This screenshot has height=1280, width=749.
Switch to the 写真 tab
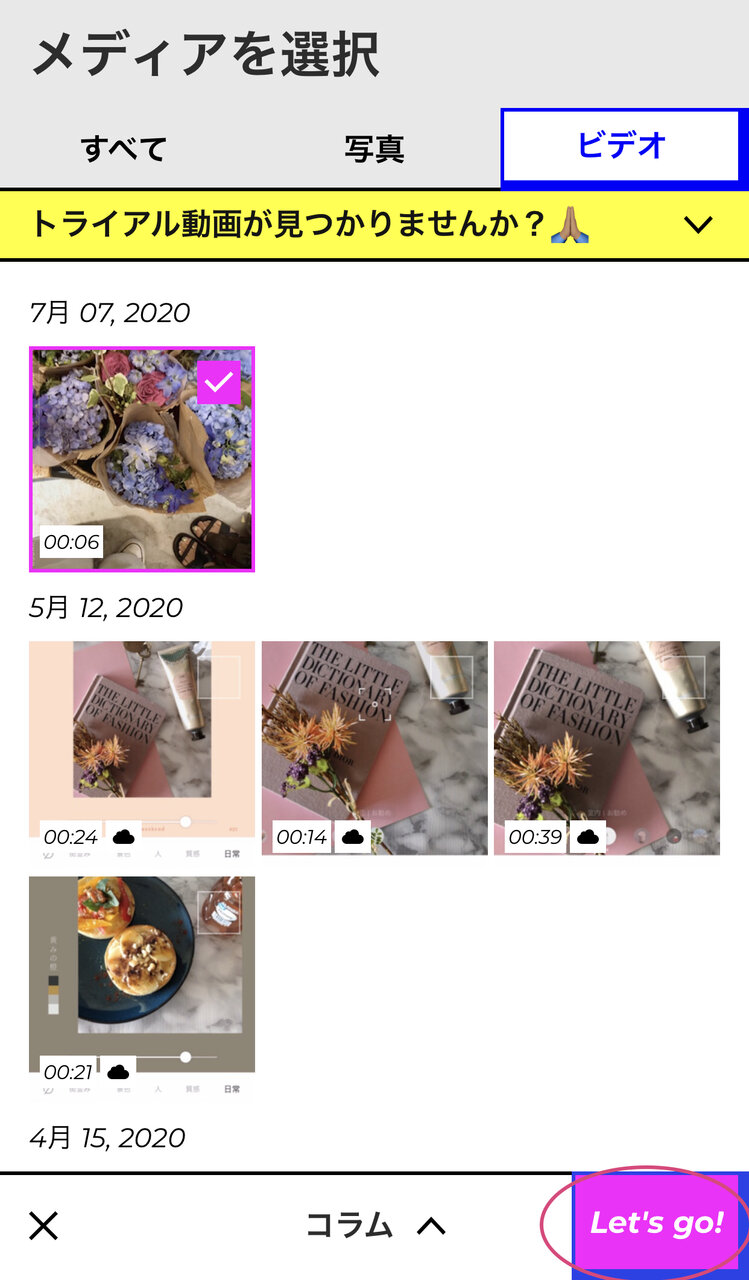click(x=374, y=149)
